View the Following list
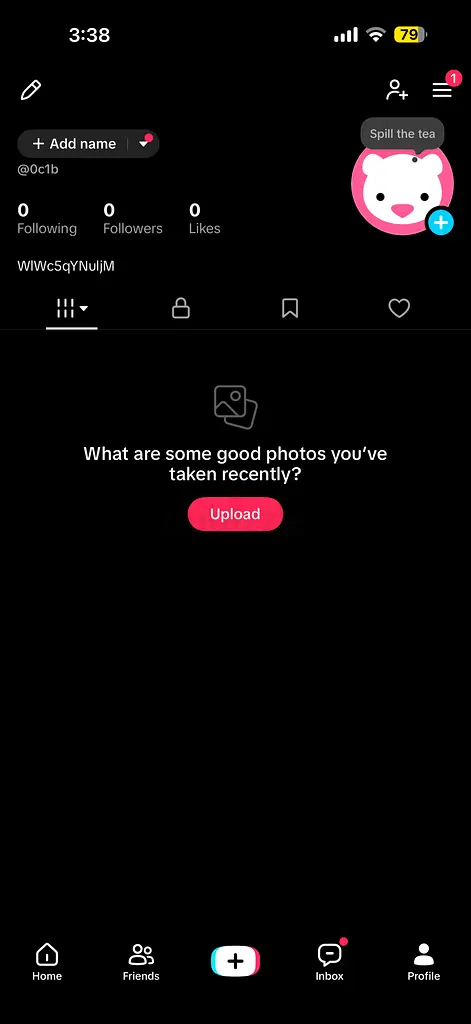Screen dimensions: 471x1024 [x=46, y=219]
